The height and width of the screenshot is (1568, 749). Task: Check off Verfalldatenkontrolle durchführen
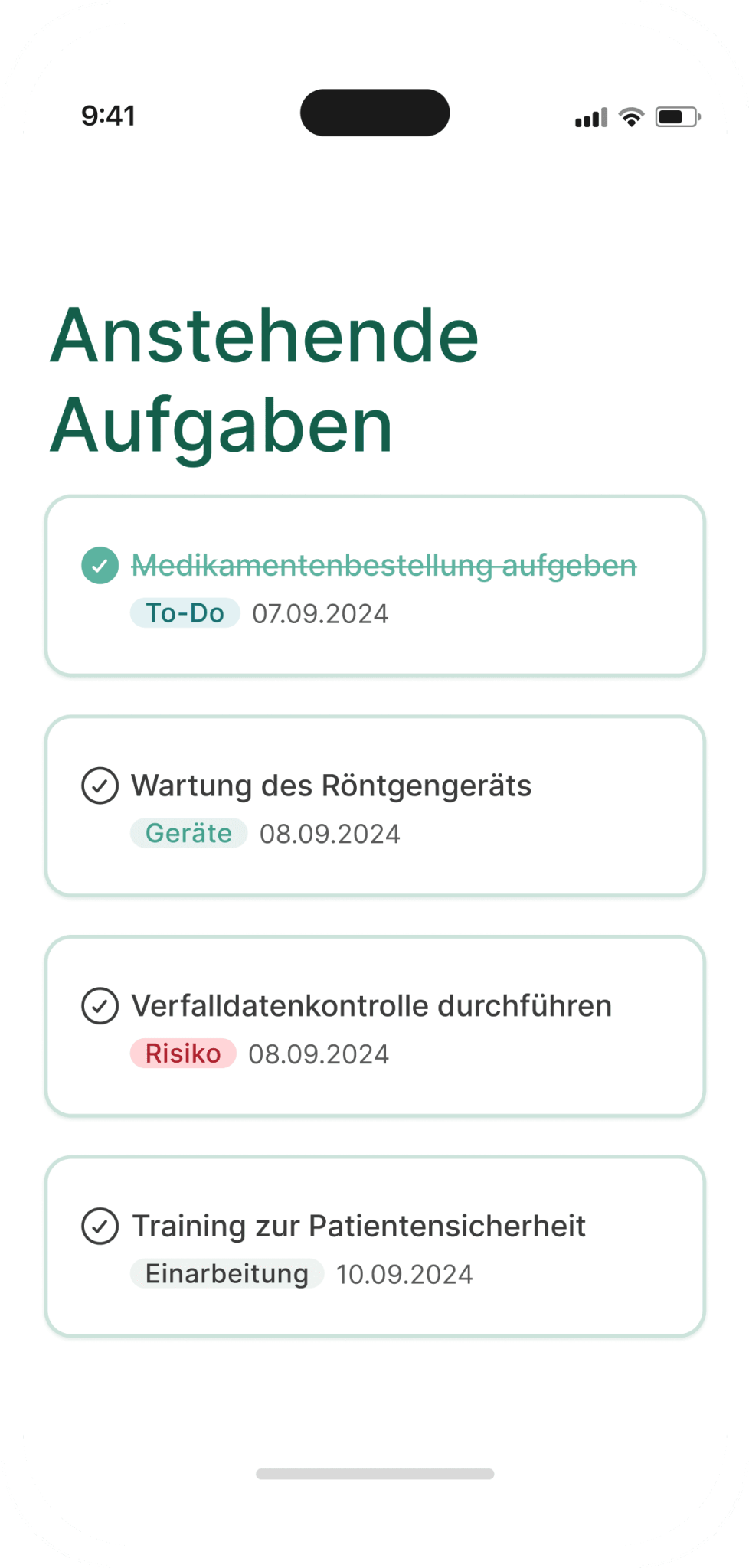tap(100, 1006)
